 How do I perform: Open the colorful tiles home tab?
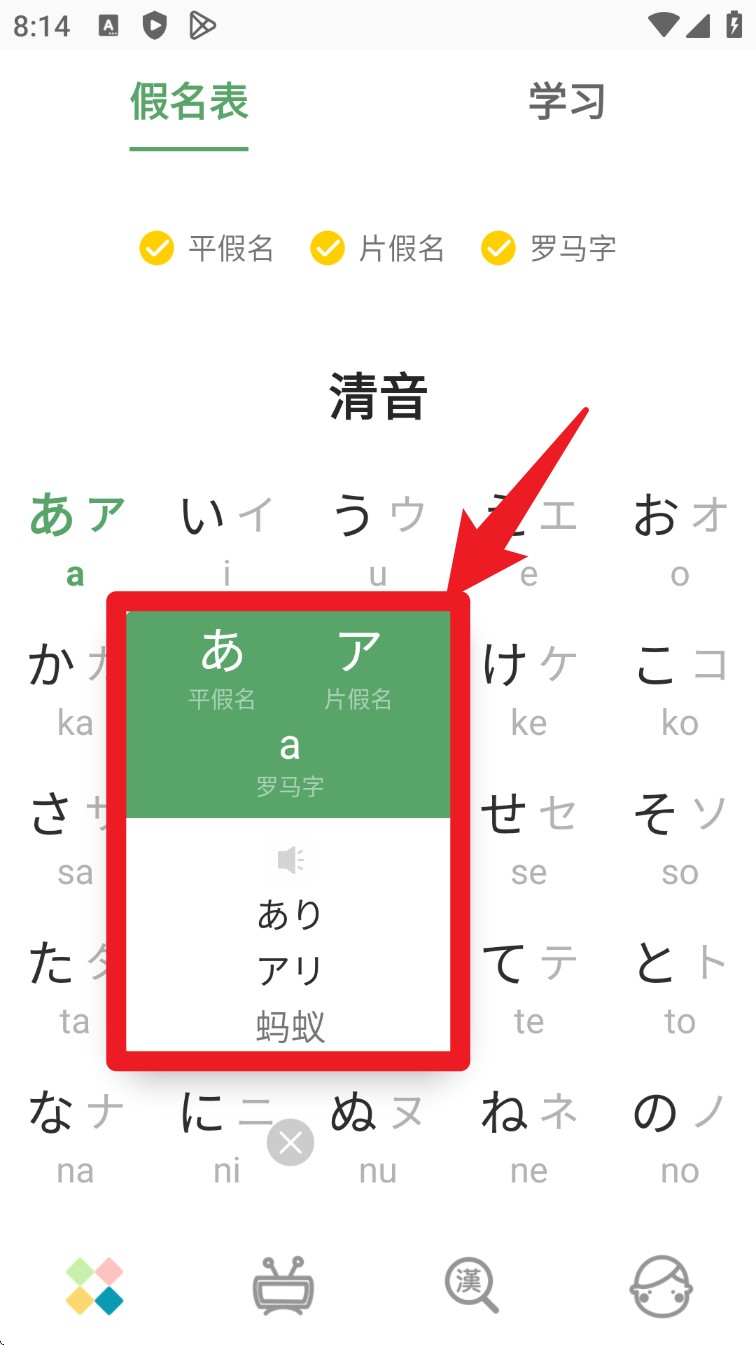click(x=94, y=1286)
